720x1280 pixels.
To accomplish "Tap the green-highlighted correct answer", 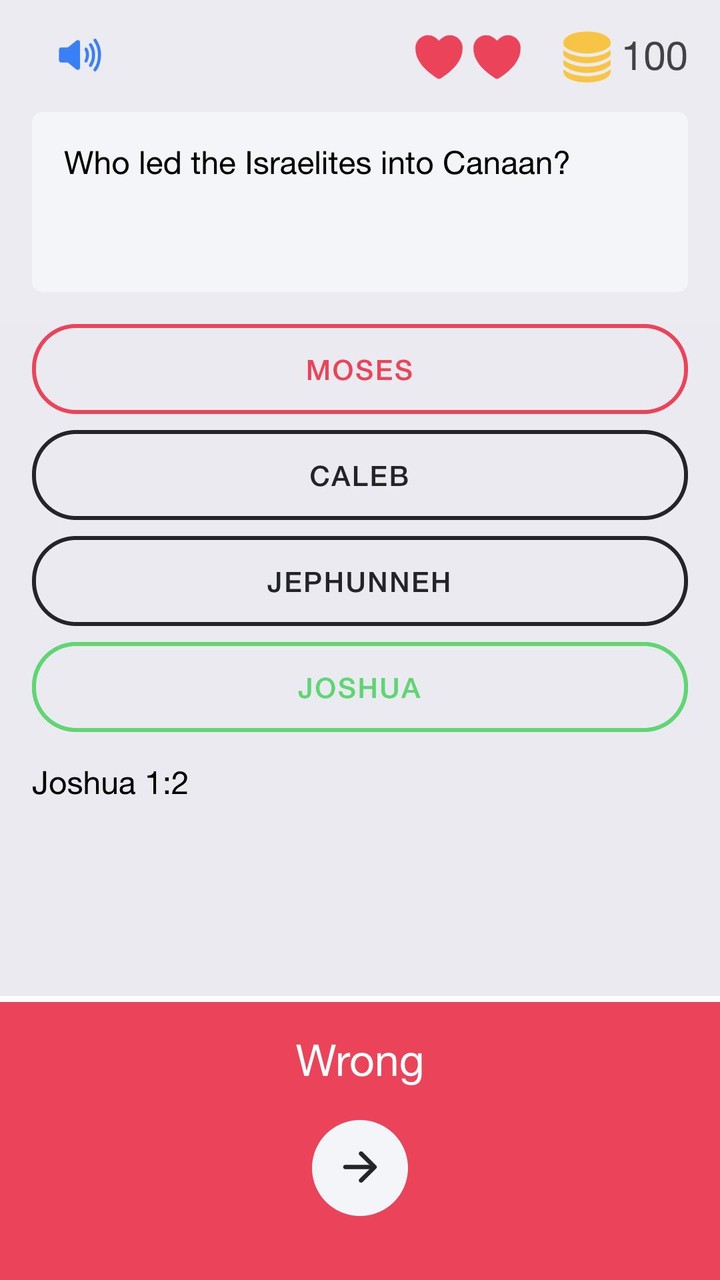I will click(360, 687).
